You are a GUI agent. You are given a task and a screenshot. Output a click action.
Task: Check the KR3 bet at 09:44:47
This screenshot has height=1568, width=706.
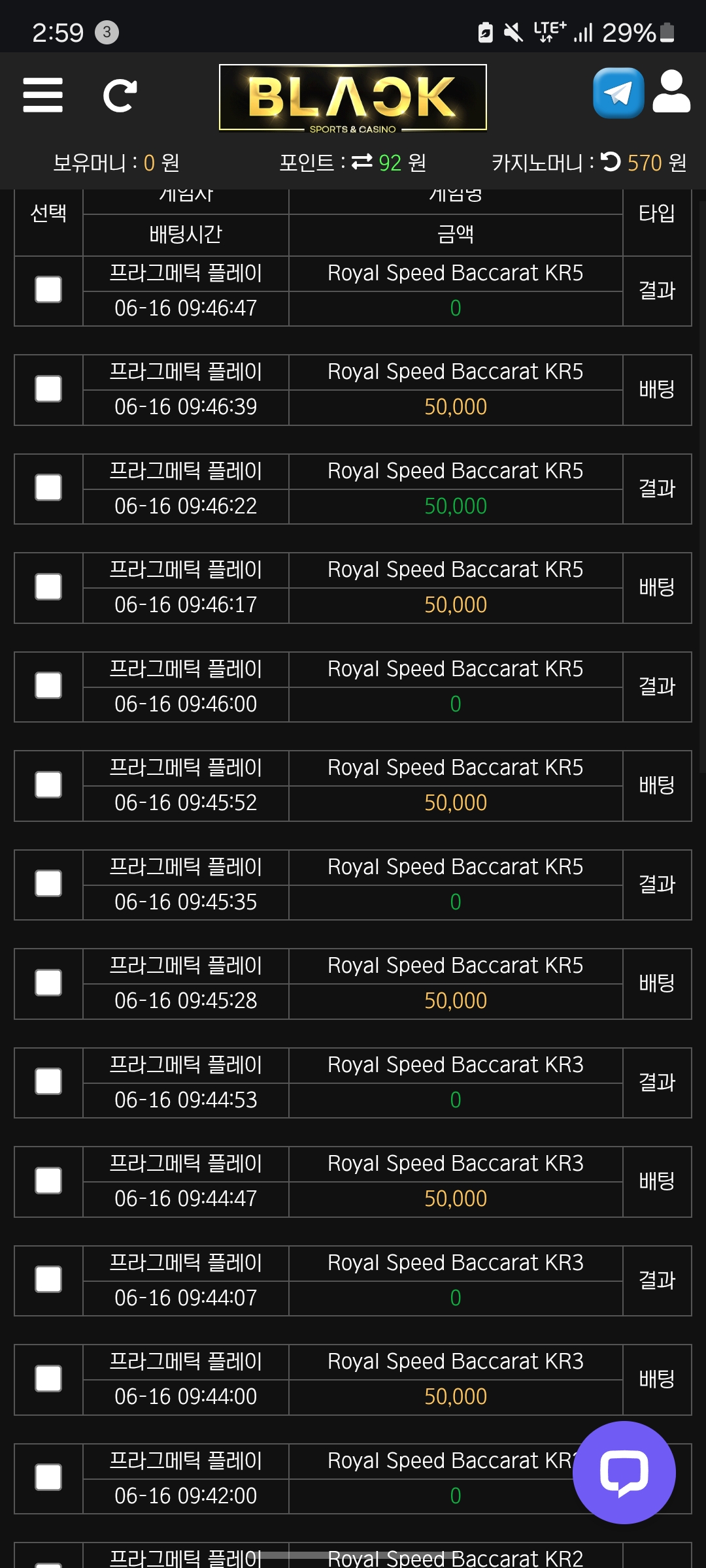point(48,1181)
